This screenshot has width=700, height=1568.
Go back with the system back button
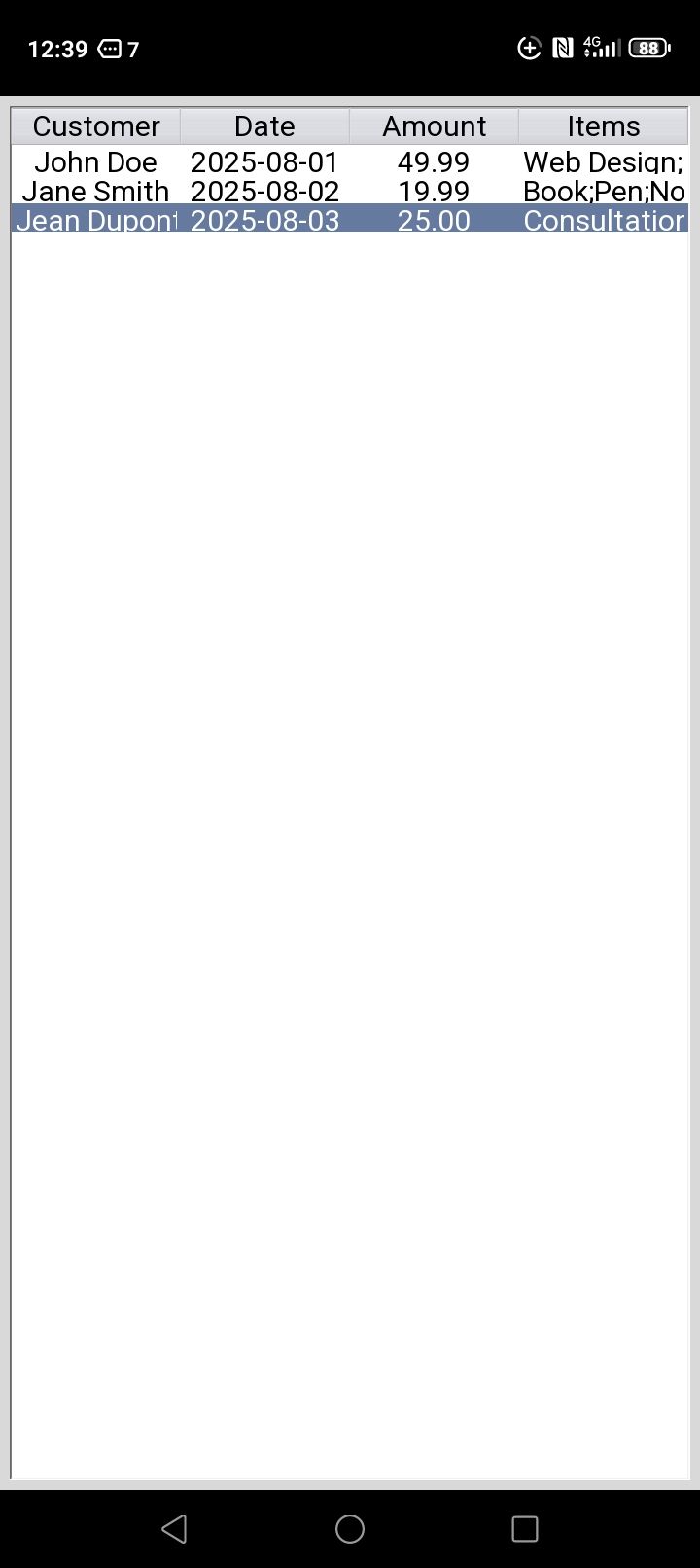click(175, 1529)
